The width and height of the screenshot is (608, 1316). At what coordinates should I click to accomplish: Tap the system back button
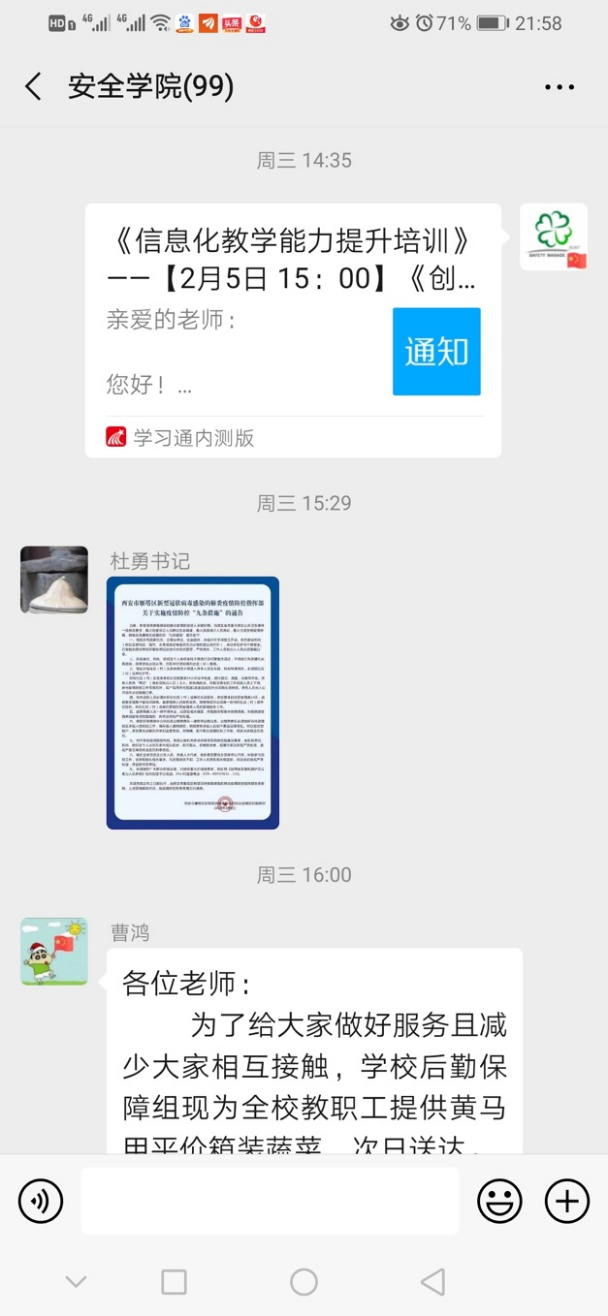tap(432, 1282)
